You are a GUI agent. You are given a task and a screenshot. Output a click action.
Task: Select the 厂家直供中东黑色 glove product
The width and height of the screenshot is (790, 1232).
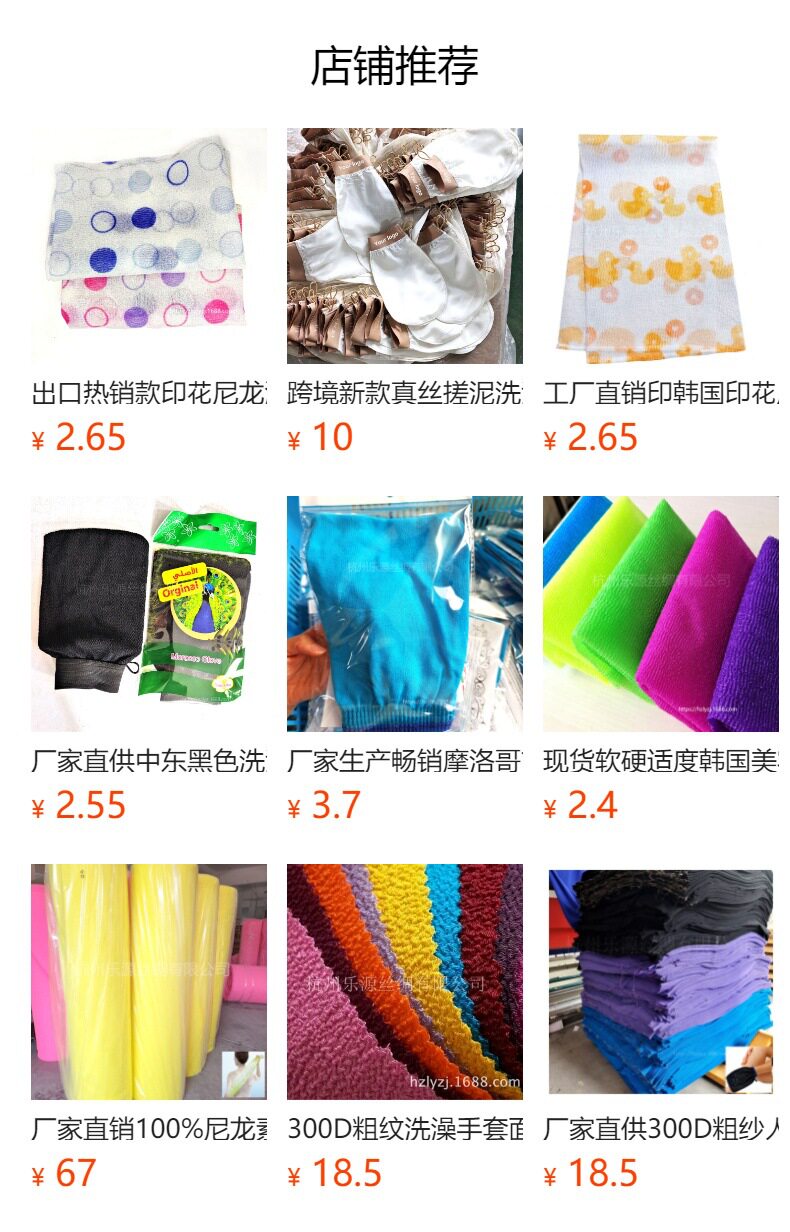(x=148, y=613)
